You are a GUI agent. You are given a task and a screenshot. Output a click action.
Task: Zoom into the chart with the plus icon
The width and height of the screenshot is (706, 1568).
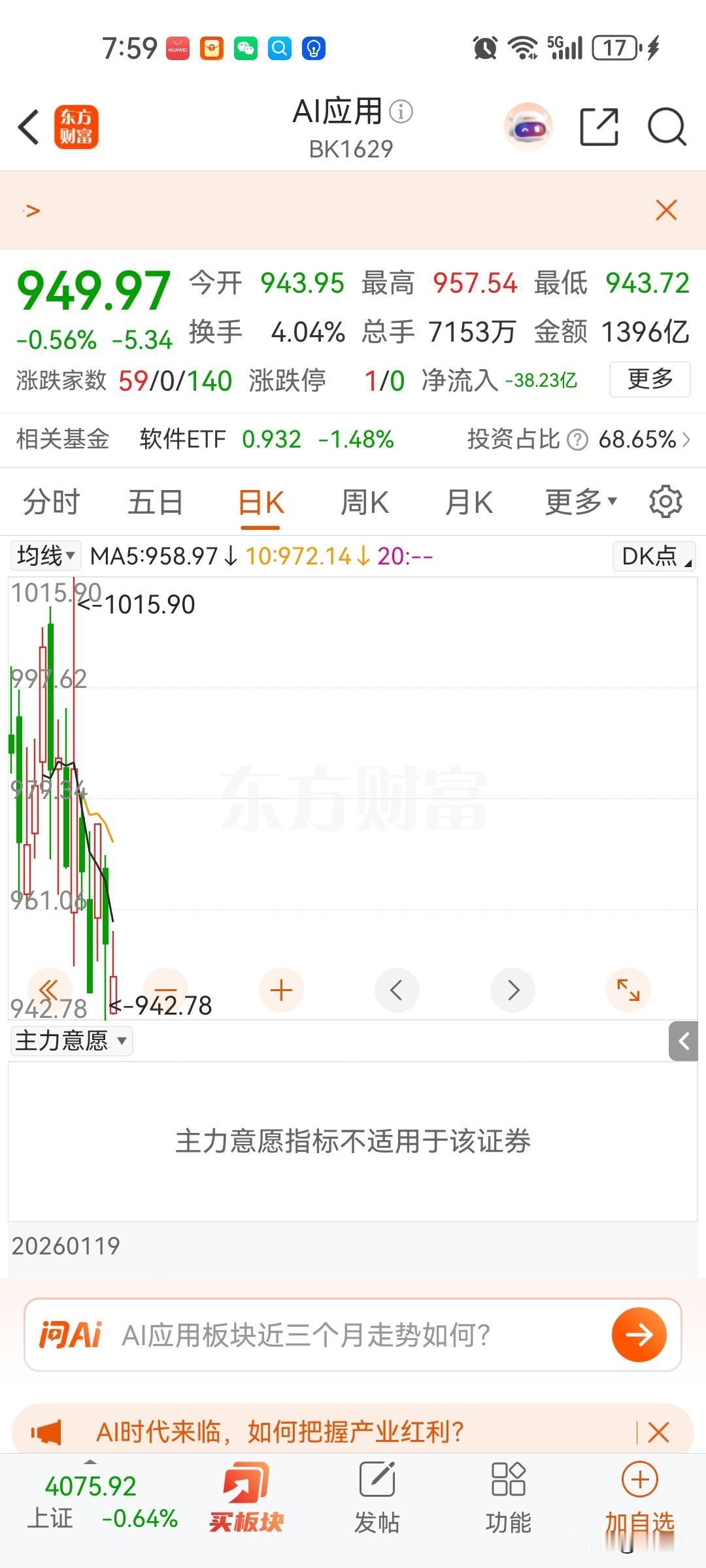pyautogui.click(x=281, y=990)
